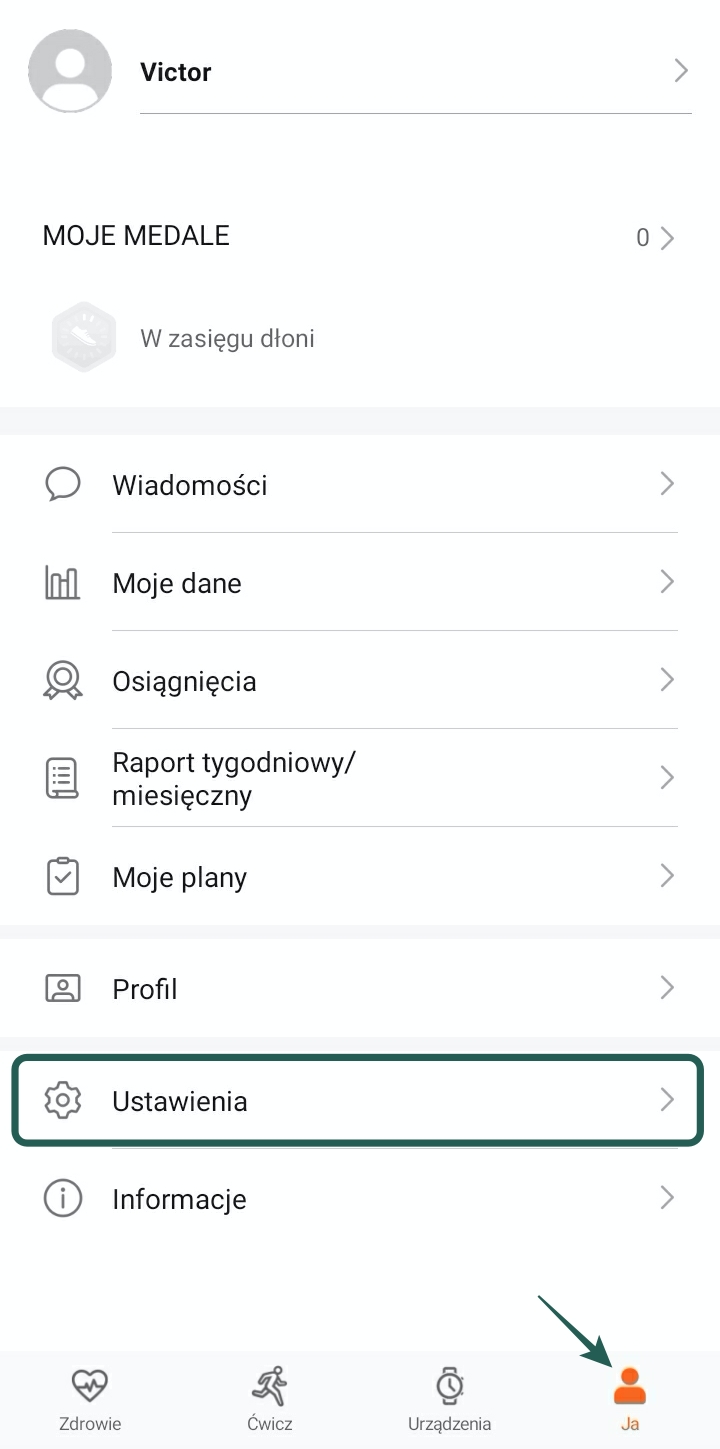Switch to the Urządzenia tab

449,1400
